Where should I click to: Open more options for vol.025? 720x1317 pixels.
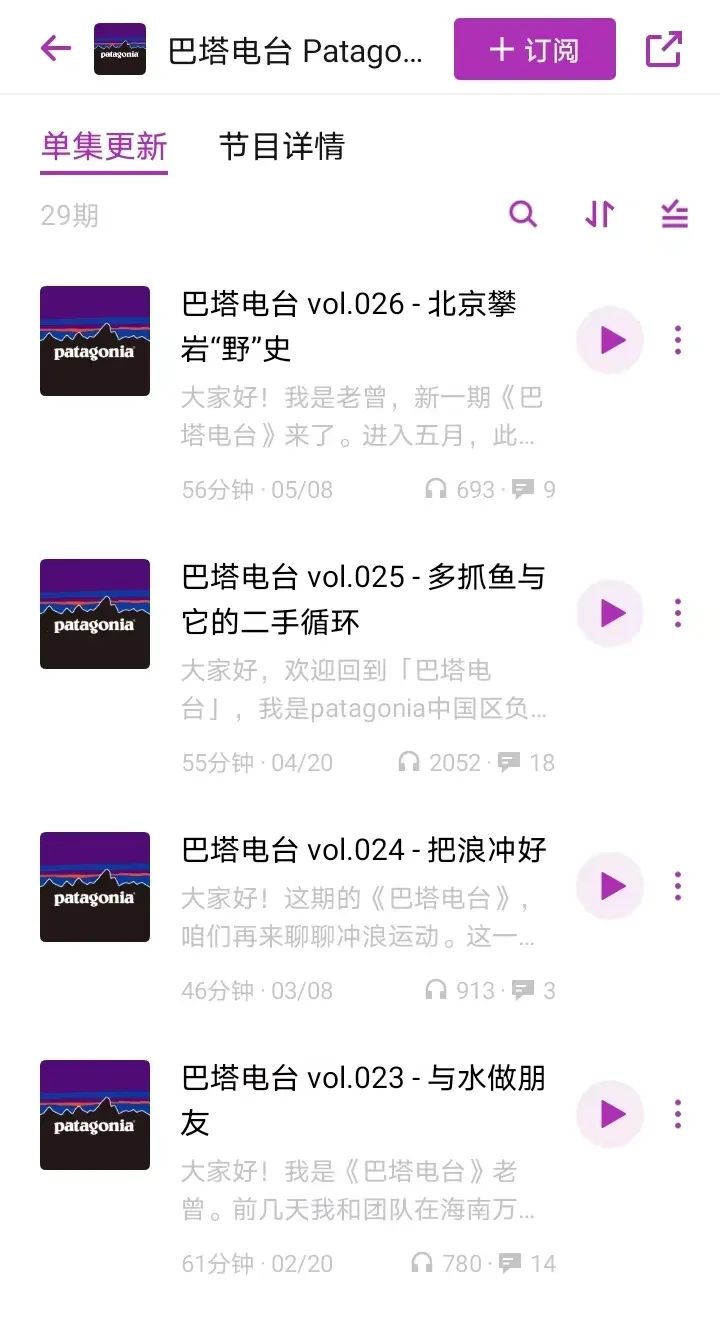(x=678, y=613)
